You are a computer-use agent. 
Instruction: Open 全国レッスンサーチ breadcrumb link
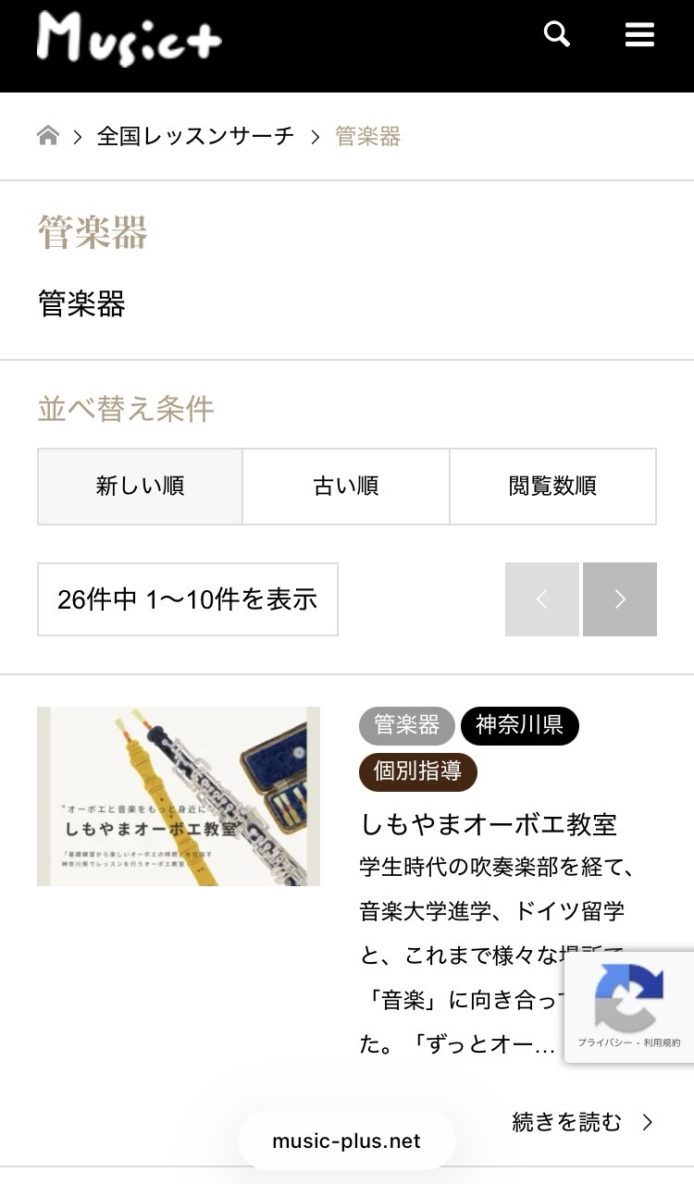coord(195,136)
